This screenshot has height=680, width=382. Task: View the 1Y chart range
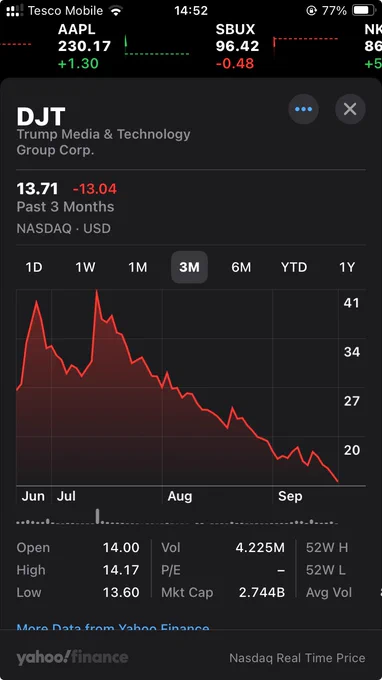coord(347,267)
